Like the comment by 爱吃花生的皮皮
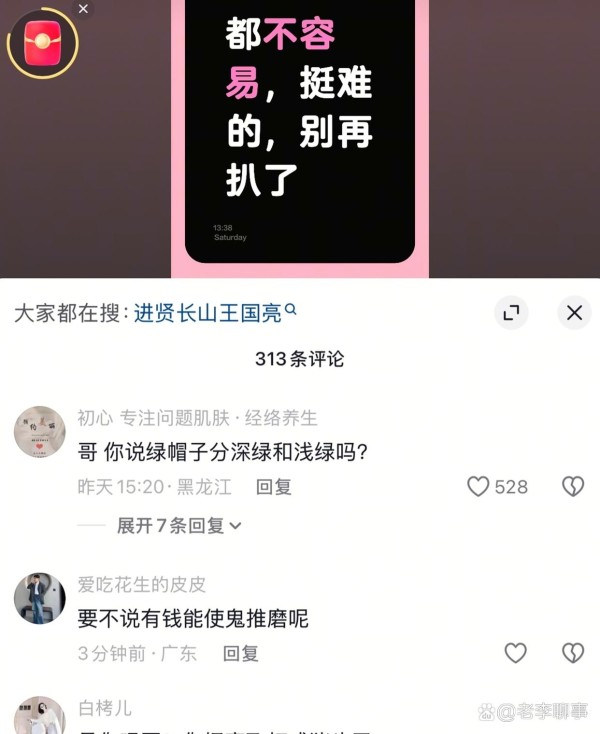Screen dimensions: 600x734 coord(515,653)
